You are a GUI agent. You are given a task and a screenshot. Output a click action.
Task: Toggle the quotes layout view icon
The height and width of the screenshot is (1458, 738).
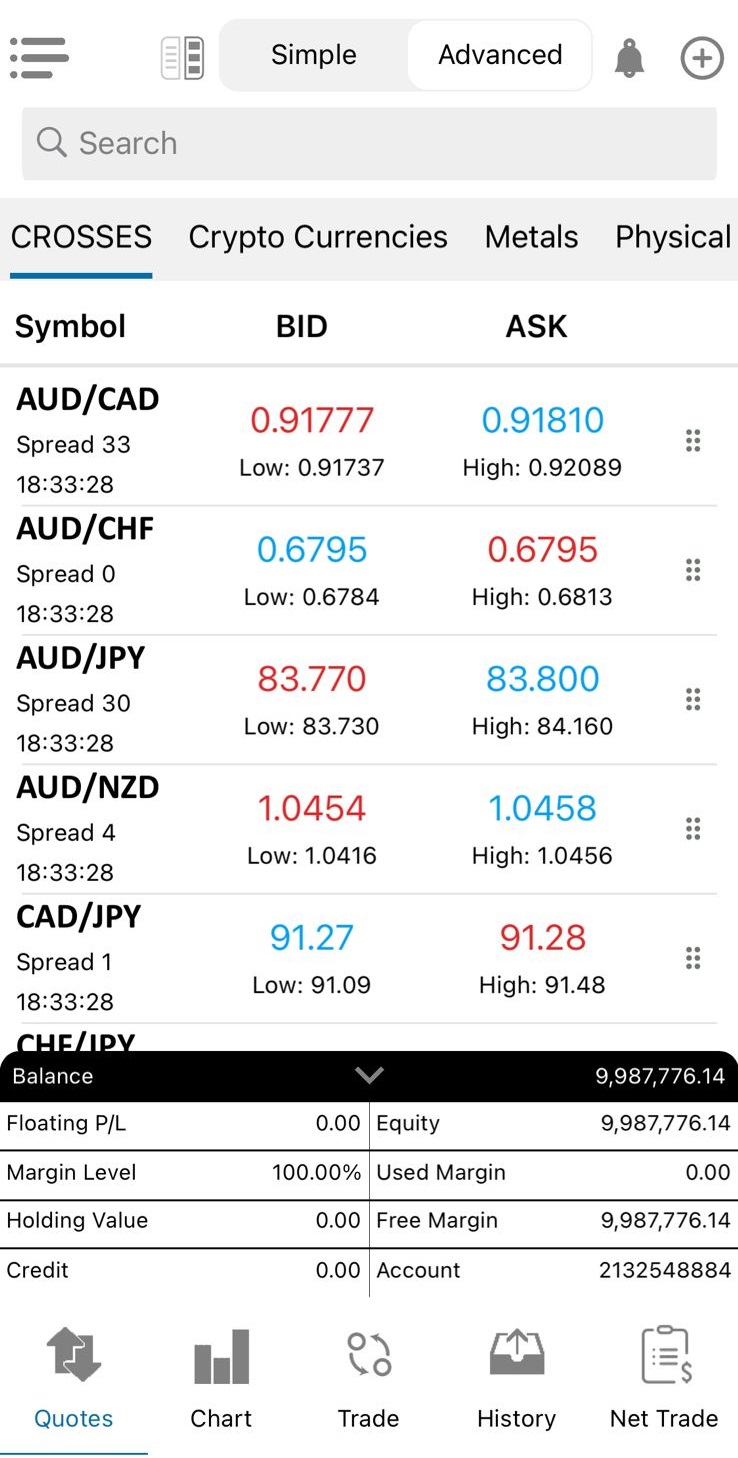pos(182,58)
